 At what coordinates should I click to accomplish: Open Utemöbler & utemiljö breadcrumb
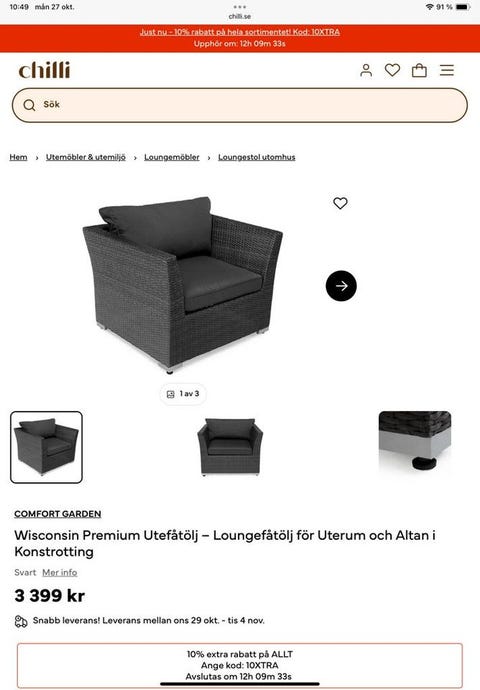[x=86, y=157]
